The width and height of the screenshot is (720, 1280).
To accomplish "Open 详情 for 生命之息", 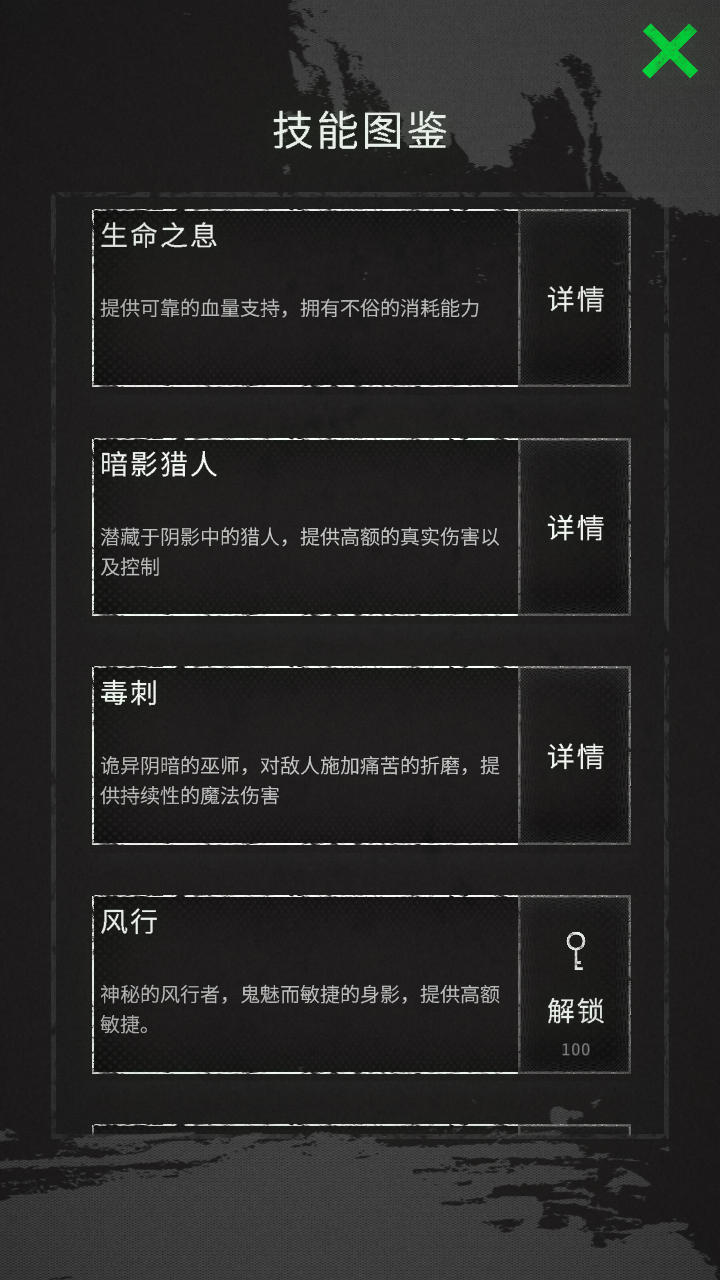I will coord(575,298).
